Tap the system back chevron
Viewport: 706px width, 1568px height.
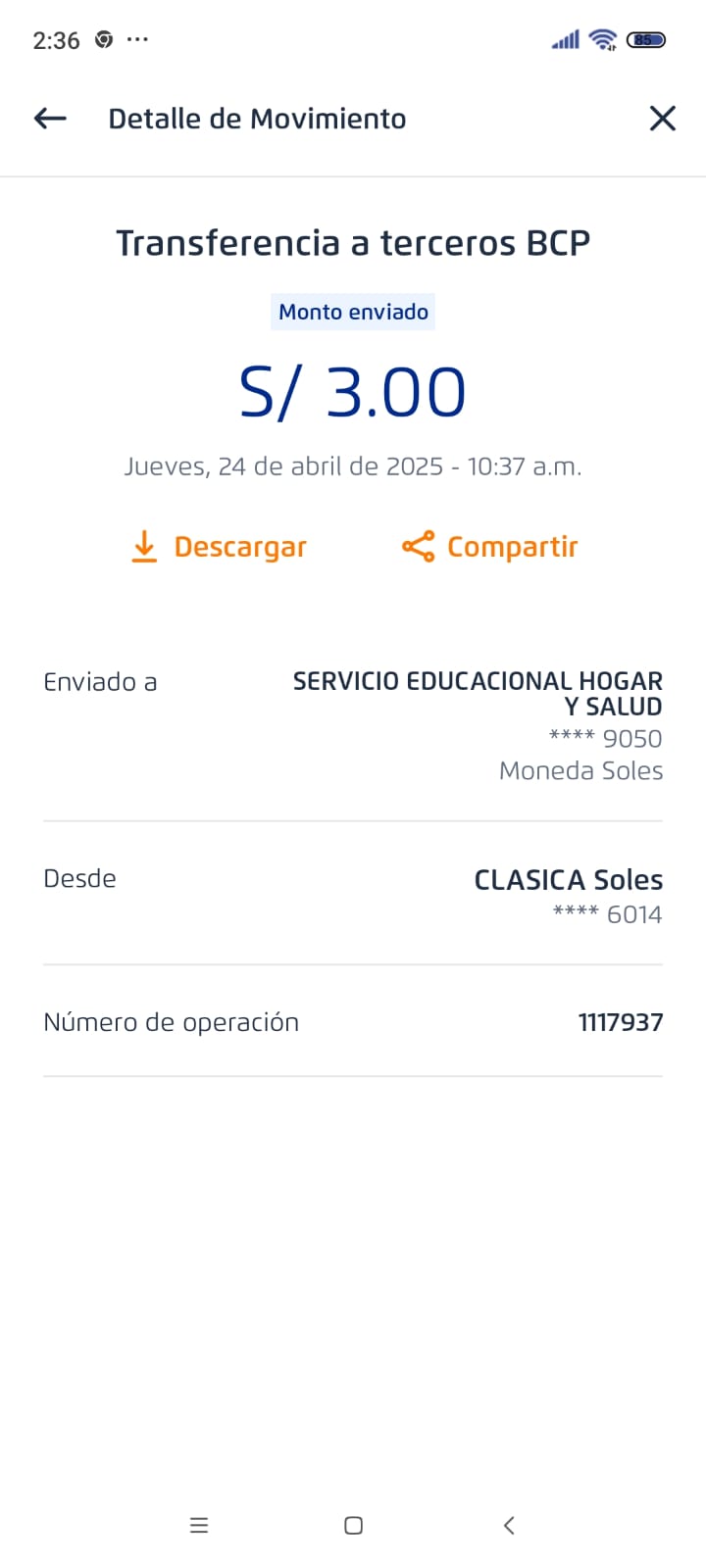point(508,1525)
